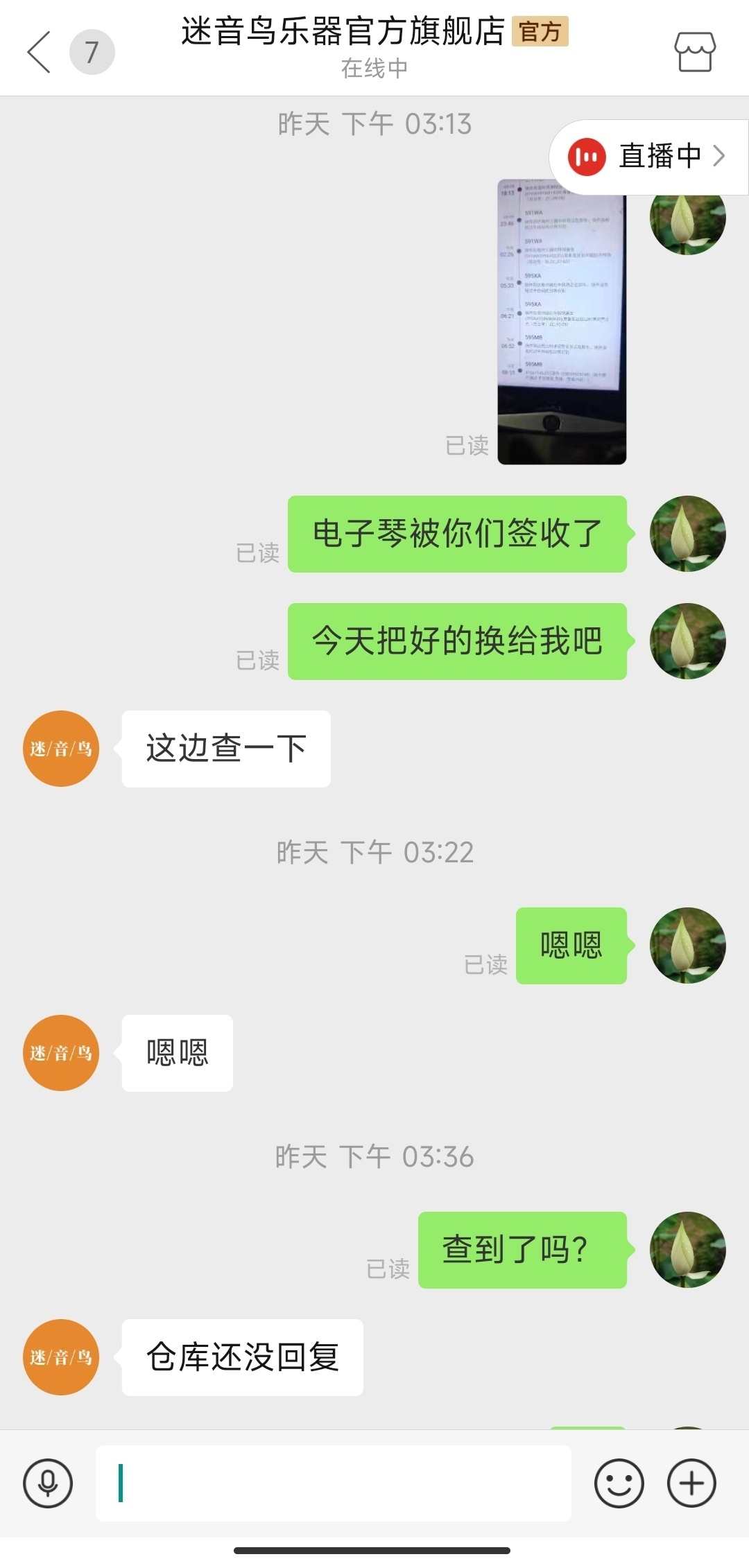This screenshot has height=1568, width=749.
Task: Open the store page via shop icon
Action: pyautogui.click(x=695, y=52)
